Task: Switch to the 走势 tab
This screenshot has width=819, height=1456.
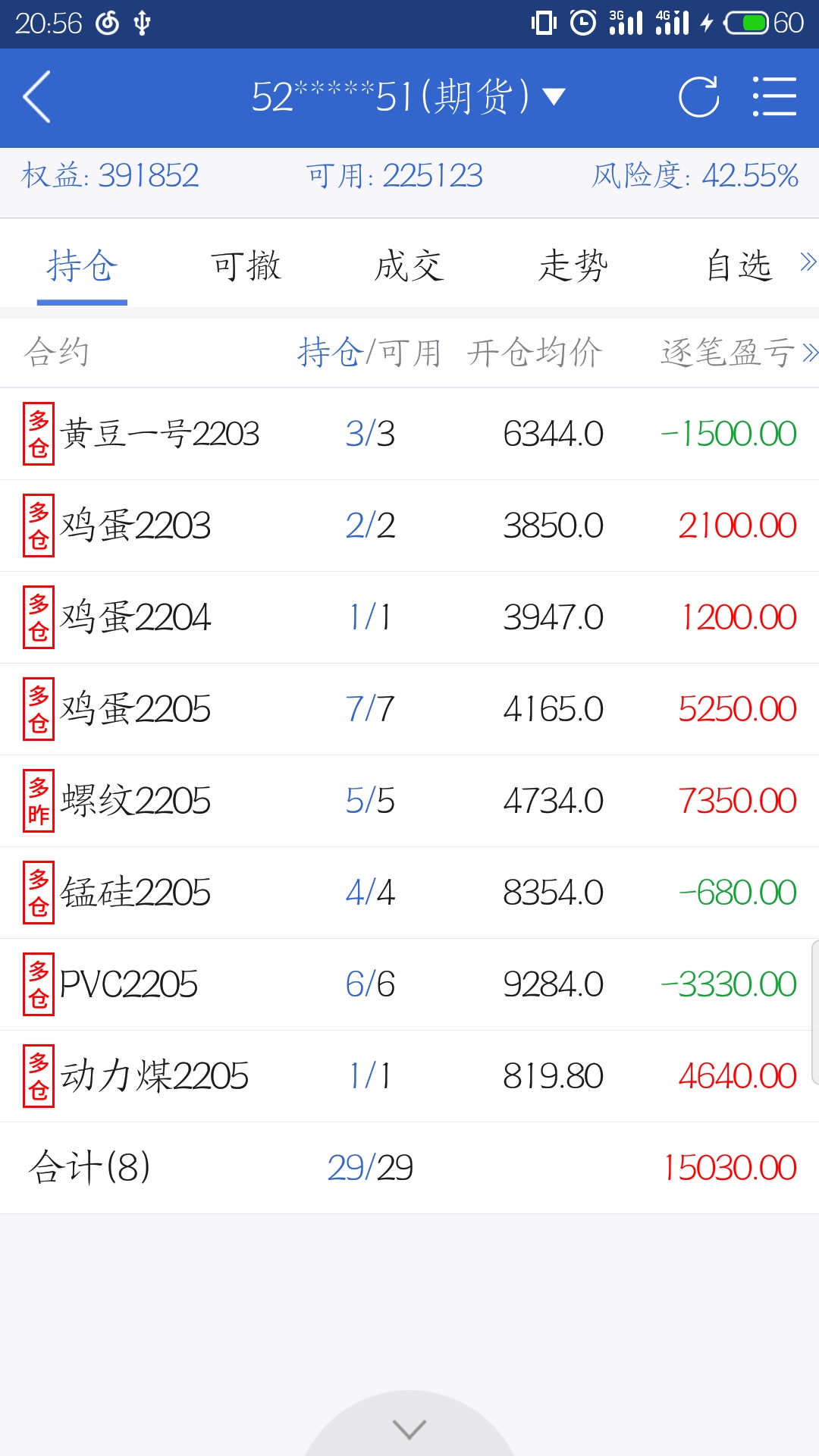Action: tap(573, 266)
